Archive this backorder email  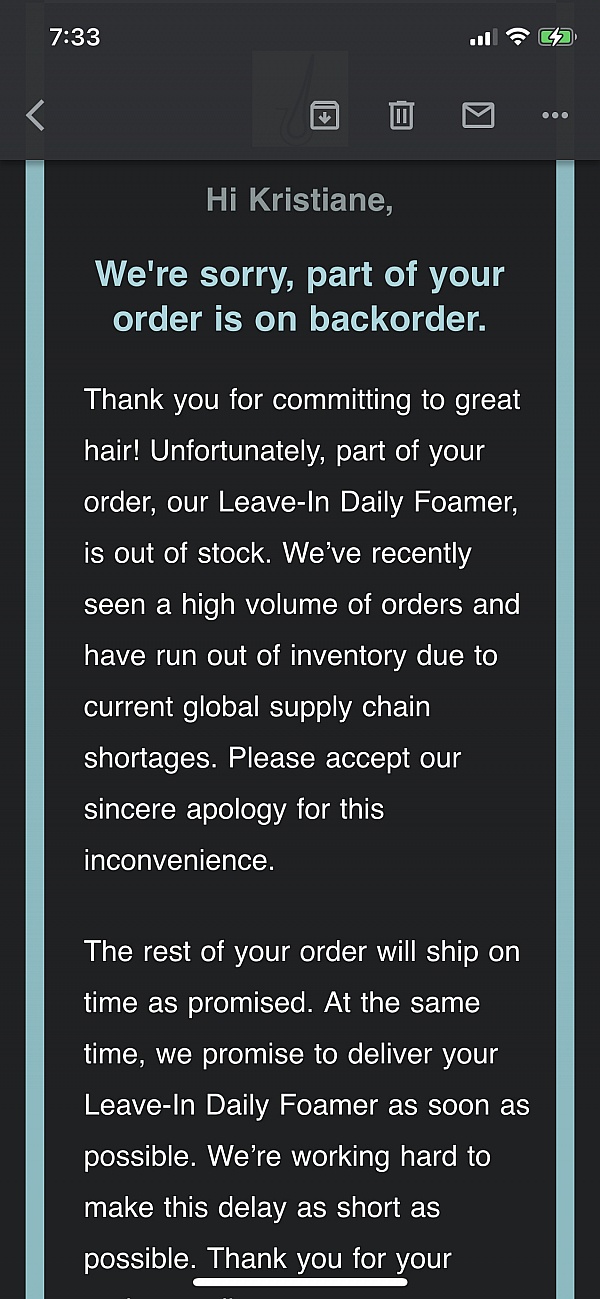(324, 116)
